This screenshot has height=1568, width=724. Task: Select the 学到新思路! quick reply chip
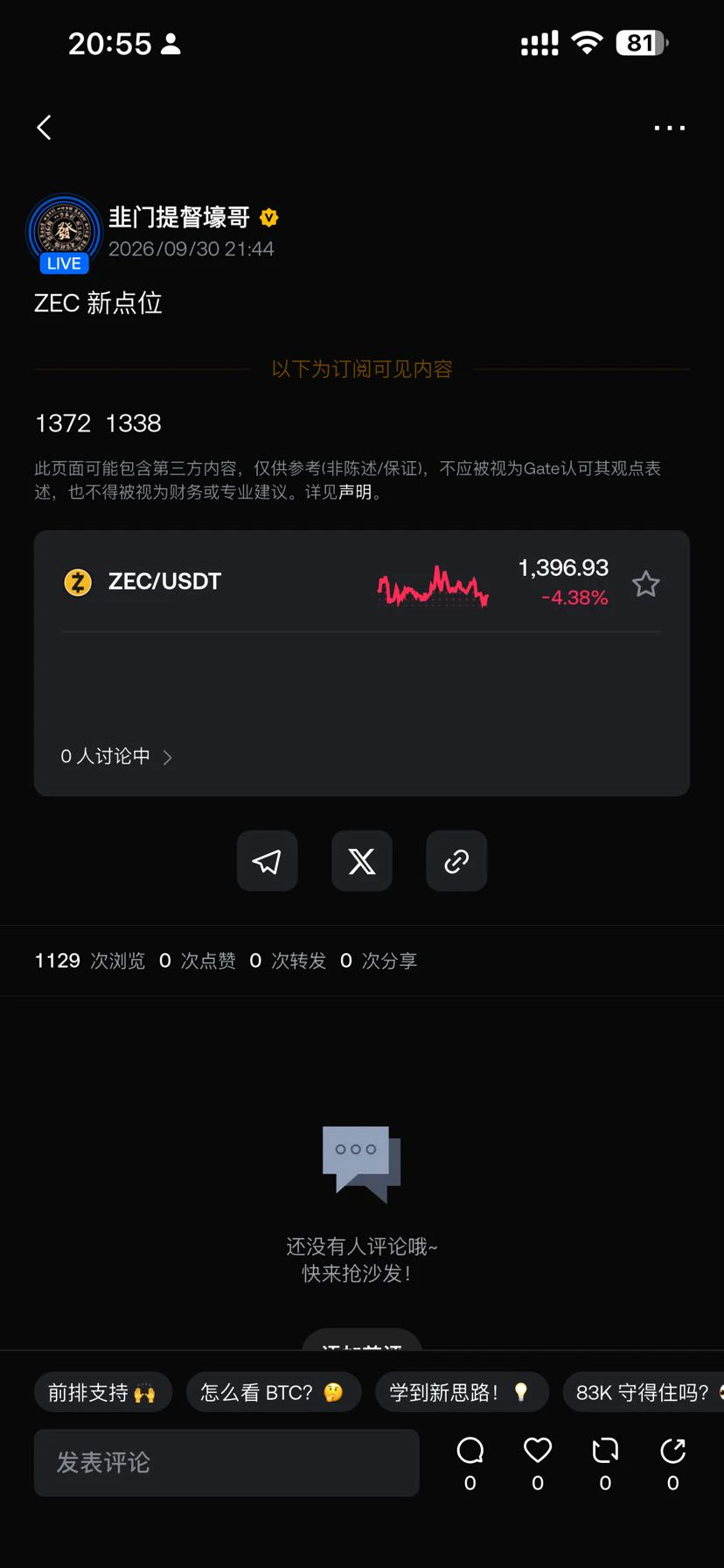462,1392
